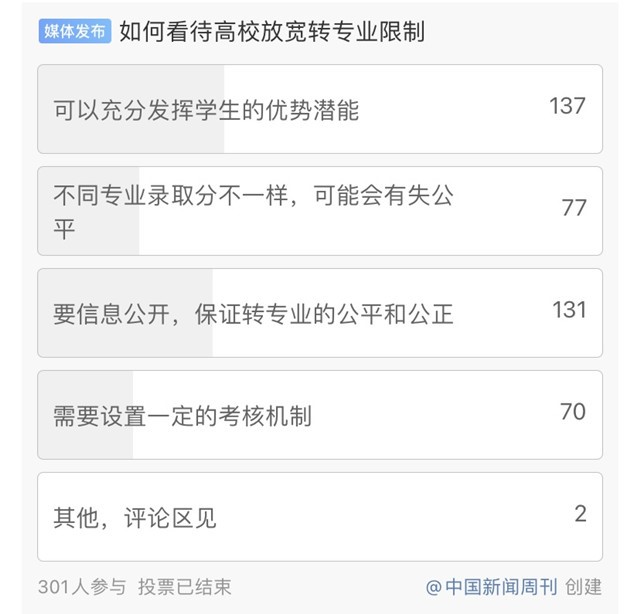Choose 要信息公开，保证转专业的公平和公正

(x=320, y=313)
